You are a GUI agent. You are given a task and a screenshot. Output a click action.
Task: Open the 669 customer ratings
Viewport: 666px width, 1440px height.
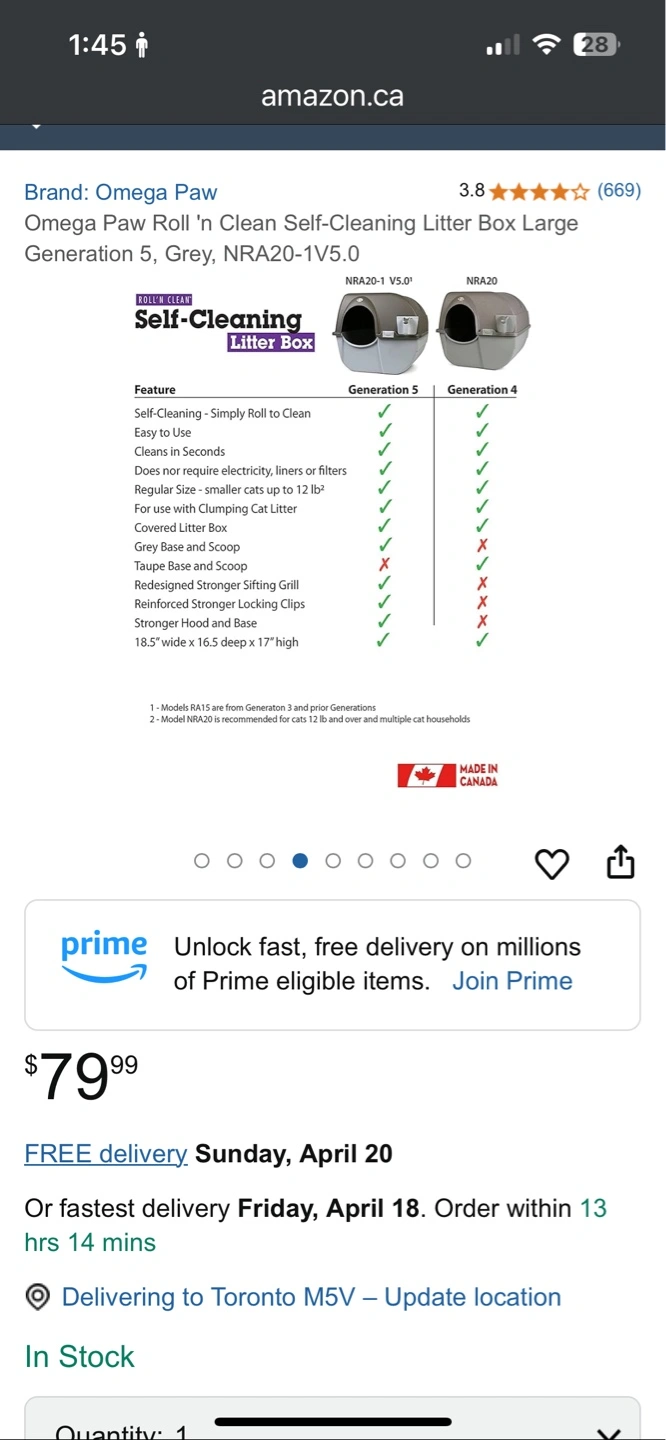619,190
